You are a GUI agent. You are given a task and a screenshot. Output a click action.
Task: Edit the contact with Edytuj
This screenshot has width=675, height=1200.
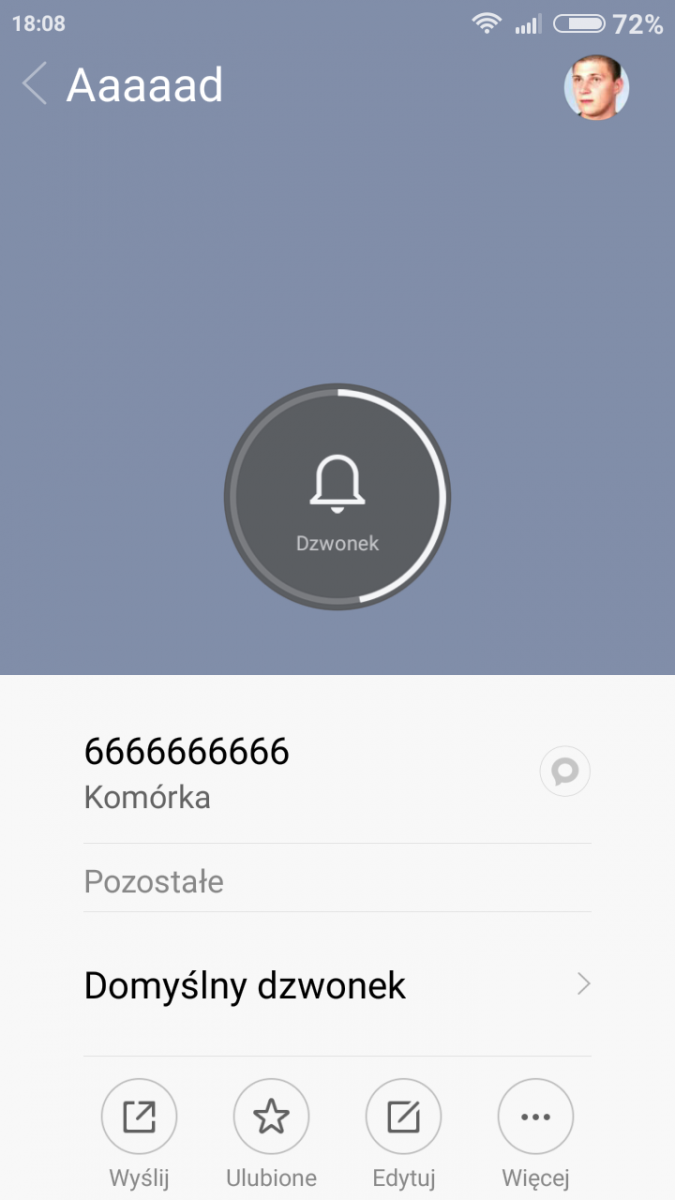[x=403, y=1117]
